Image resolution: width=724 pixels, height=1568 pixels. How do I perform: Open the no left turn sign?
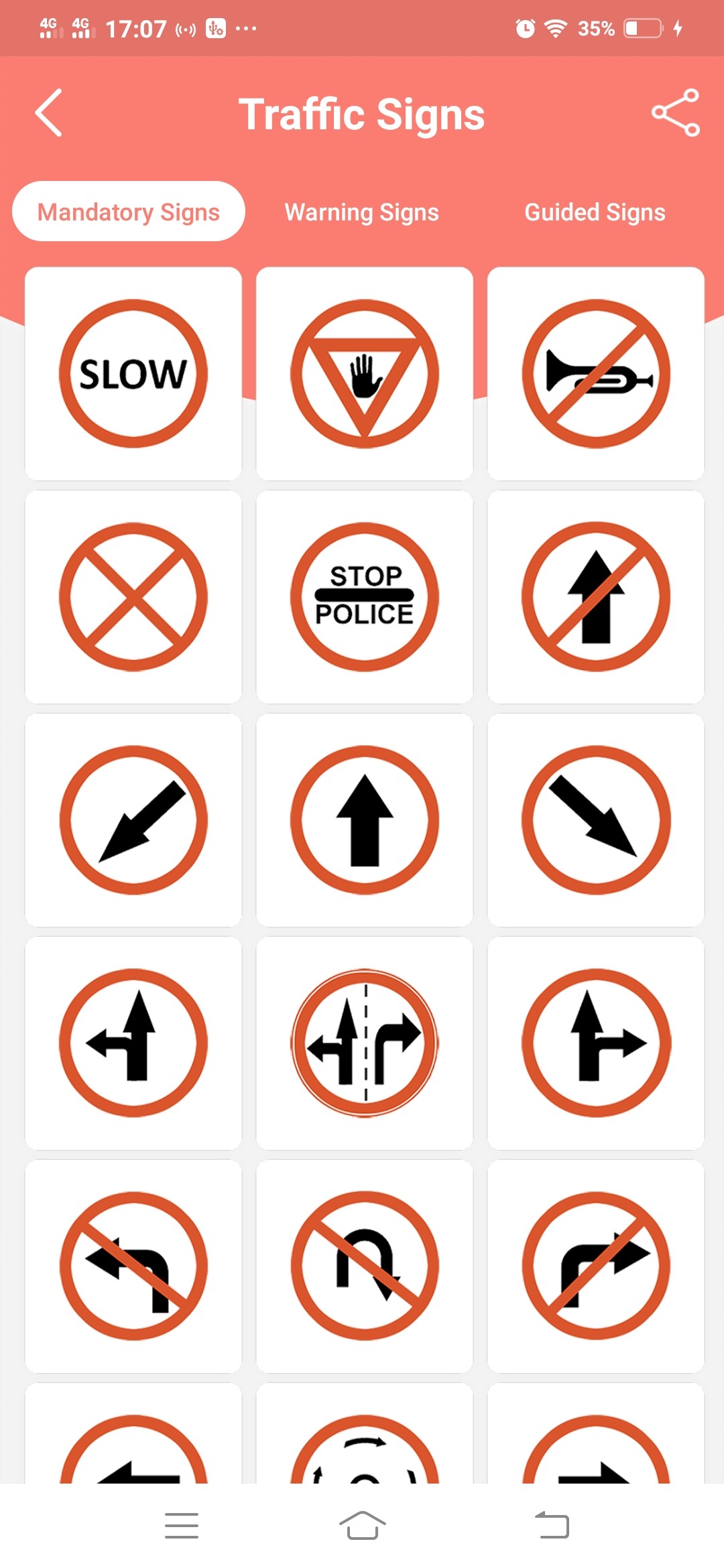click(133, 1266)
